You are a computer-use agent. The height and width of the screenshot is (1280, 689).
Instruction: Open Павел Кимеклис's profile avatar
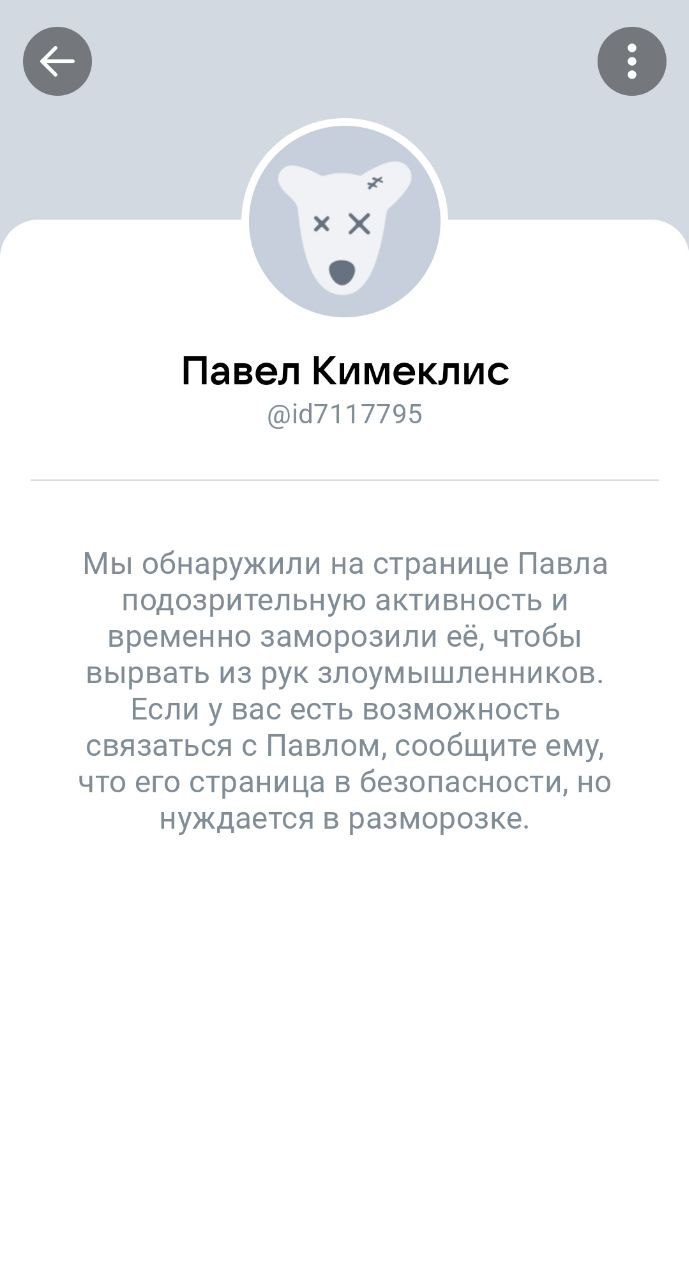(344, 222)
